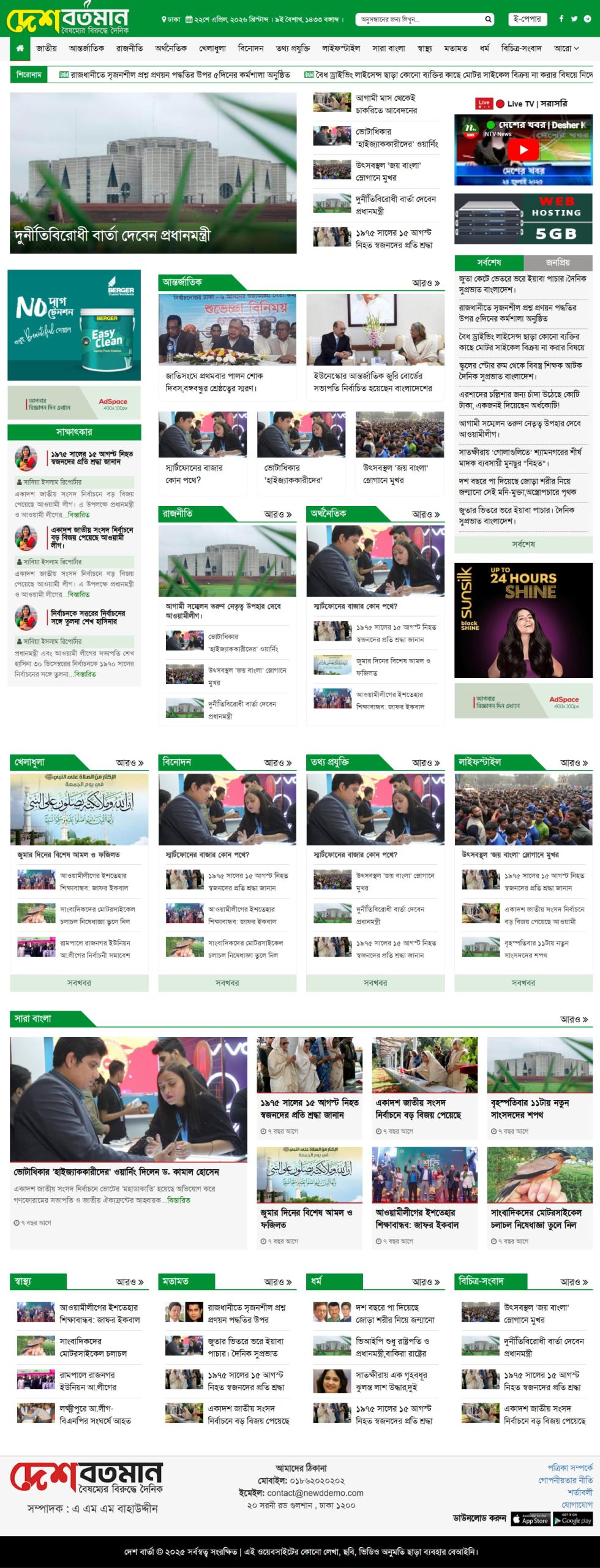Open the সর্বশেষ button below latest news list
Screen dimensions: 600x1568
click(x=523, y=544)
